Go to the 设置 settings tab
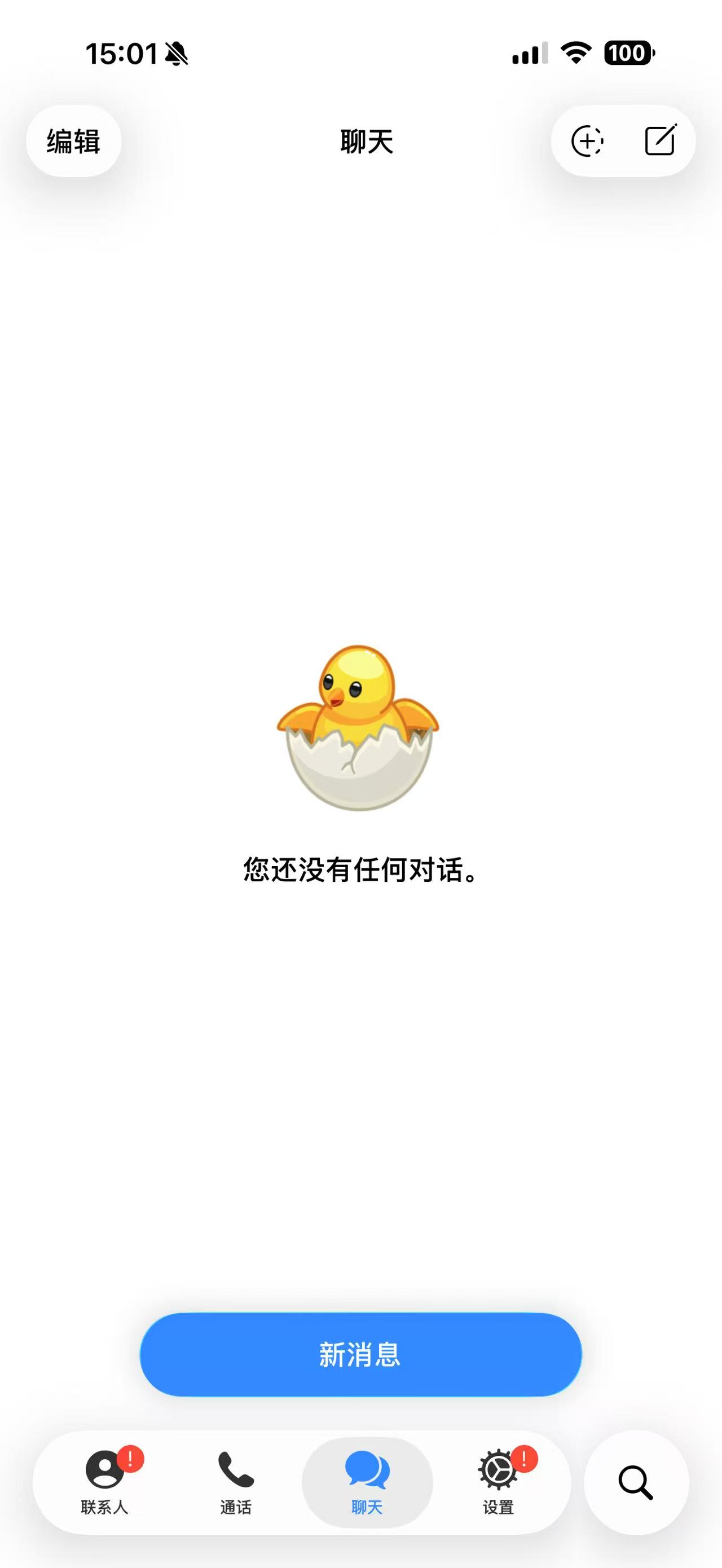 coord(499,1482)
